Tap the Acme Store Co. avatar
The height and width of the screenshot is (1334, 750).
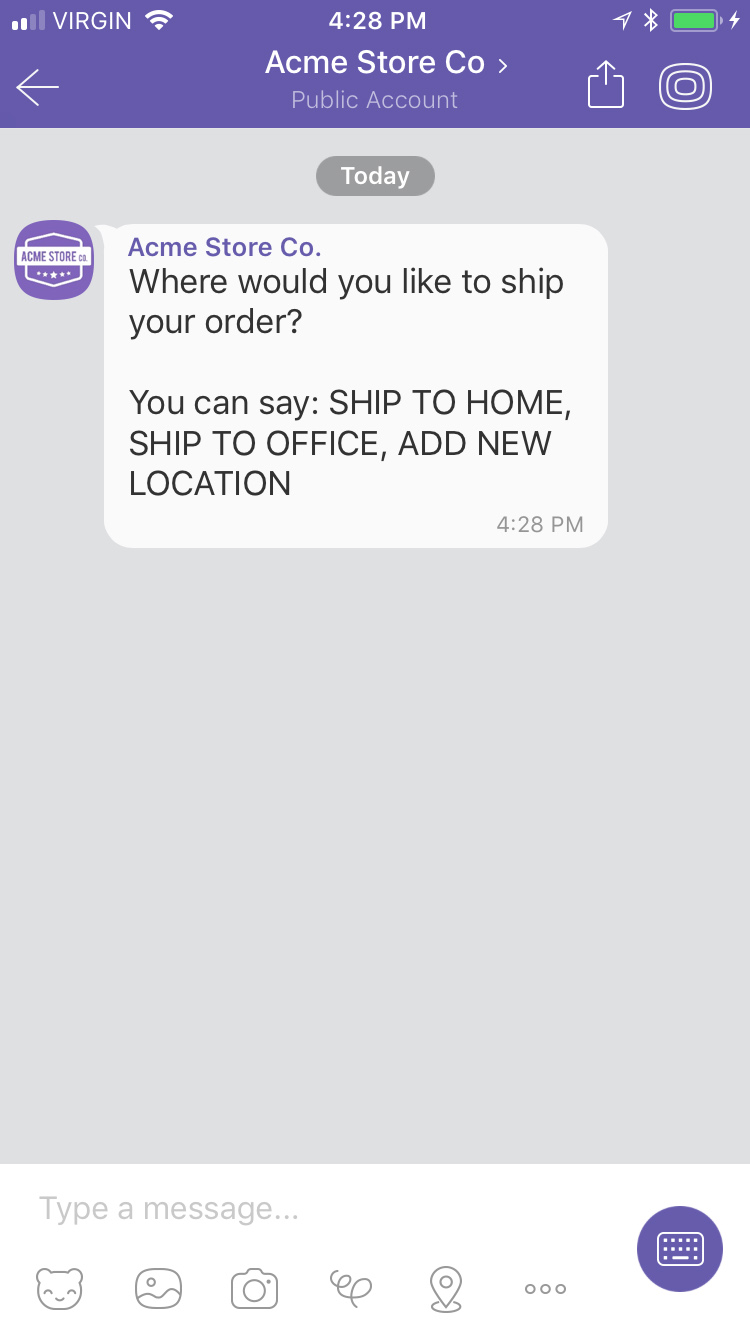(x=54, y=260)
